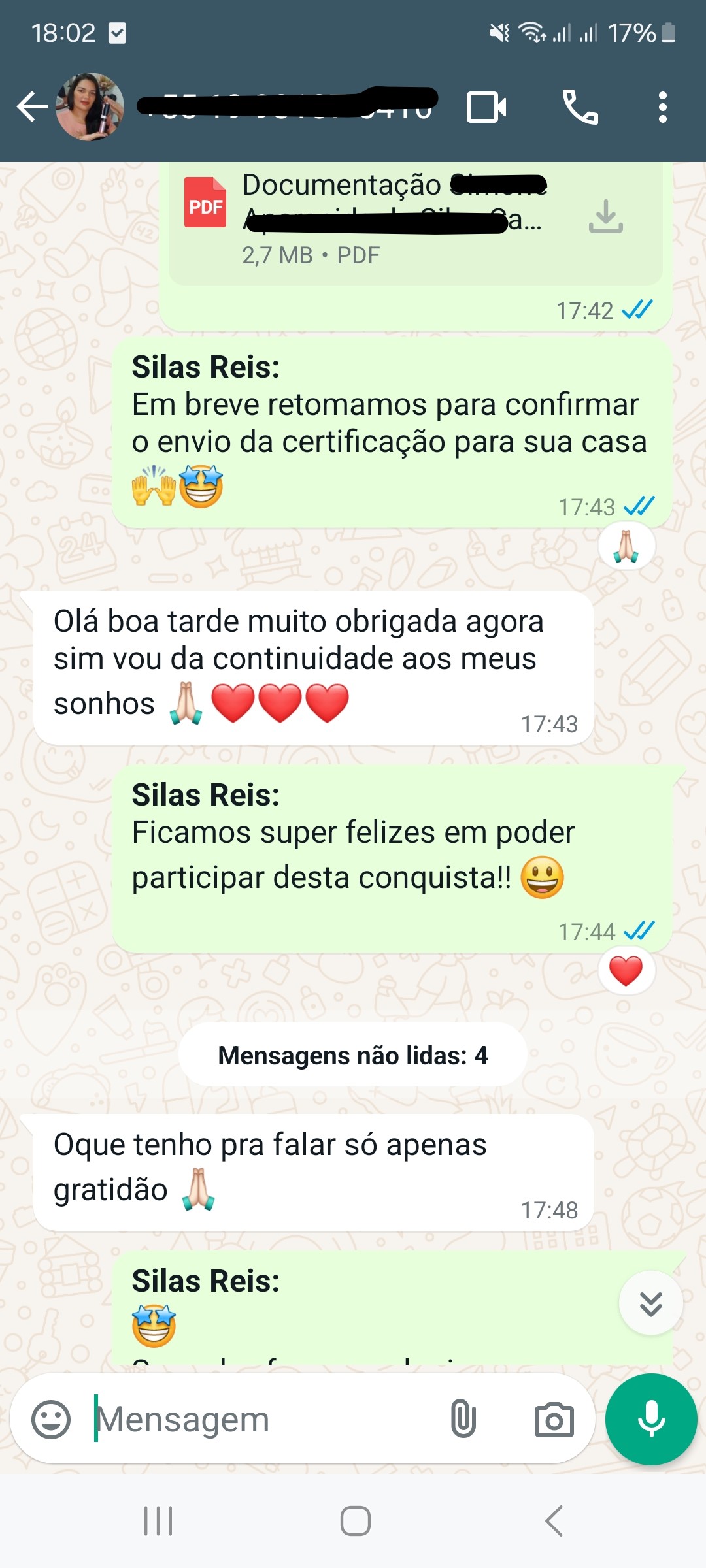Open the contact's profile picture
The height and width of the screenshot is (1568, 706).
click(90, 107)
